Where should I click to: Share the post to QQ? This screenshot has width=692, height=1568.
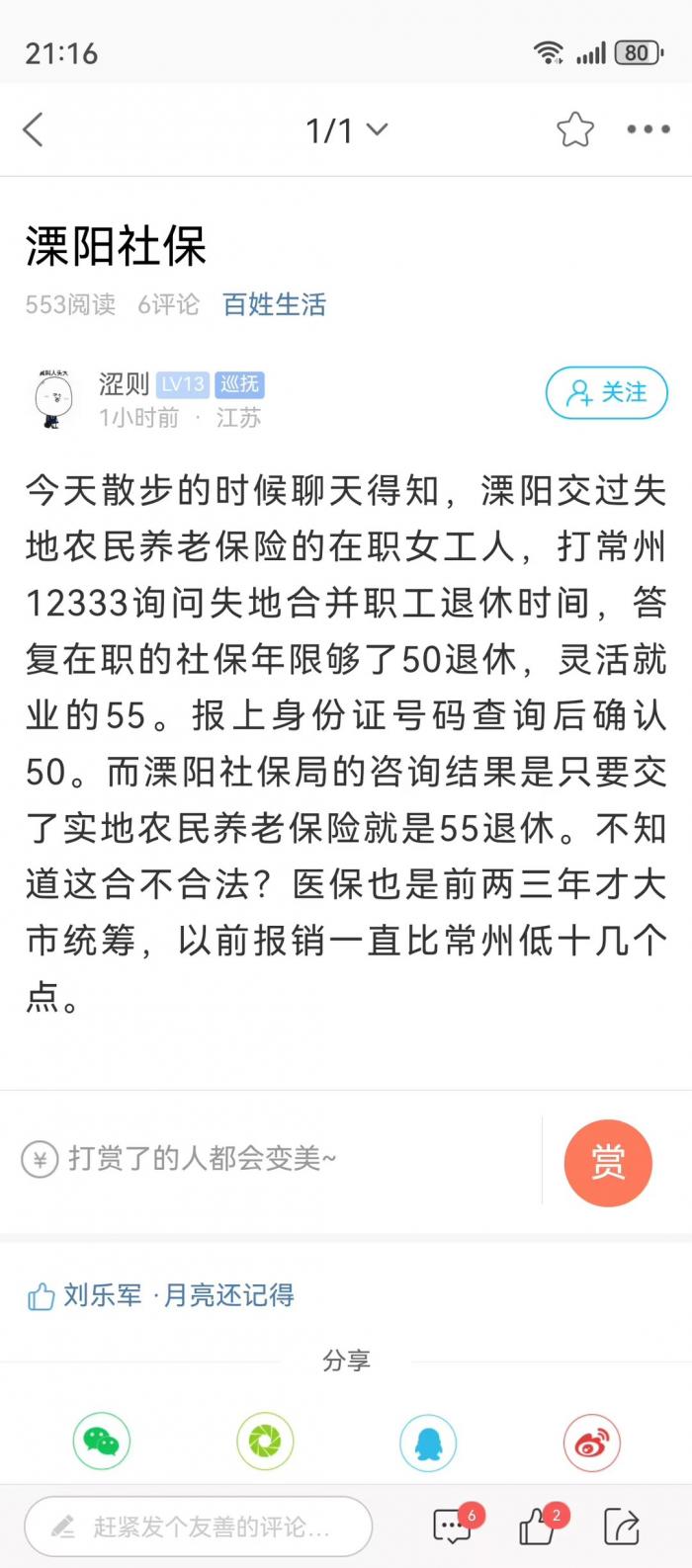point(428,1443)
